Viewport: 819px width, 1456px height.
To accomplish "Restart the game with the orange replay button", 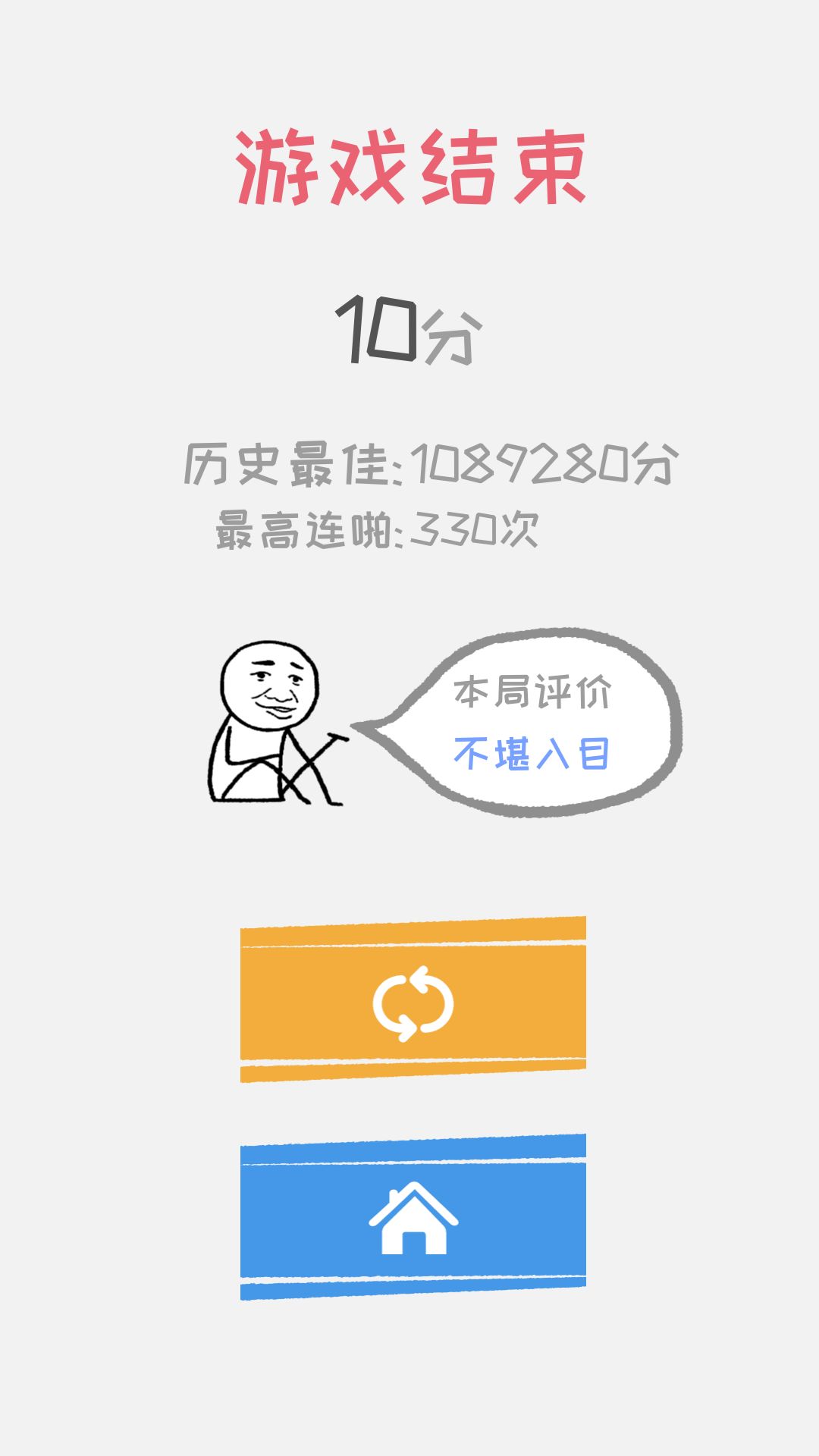I will click(x=413, y=999).
